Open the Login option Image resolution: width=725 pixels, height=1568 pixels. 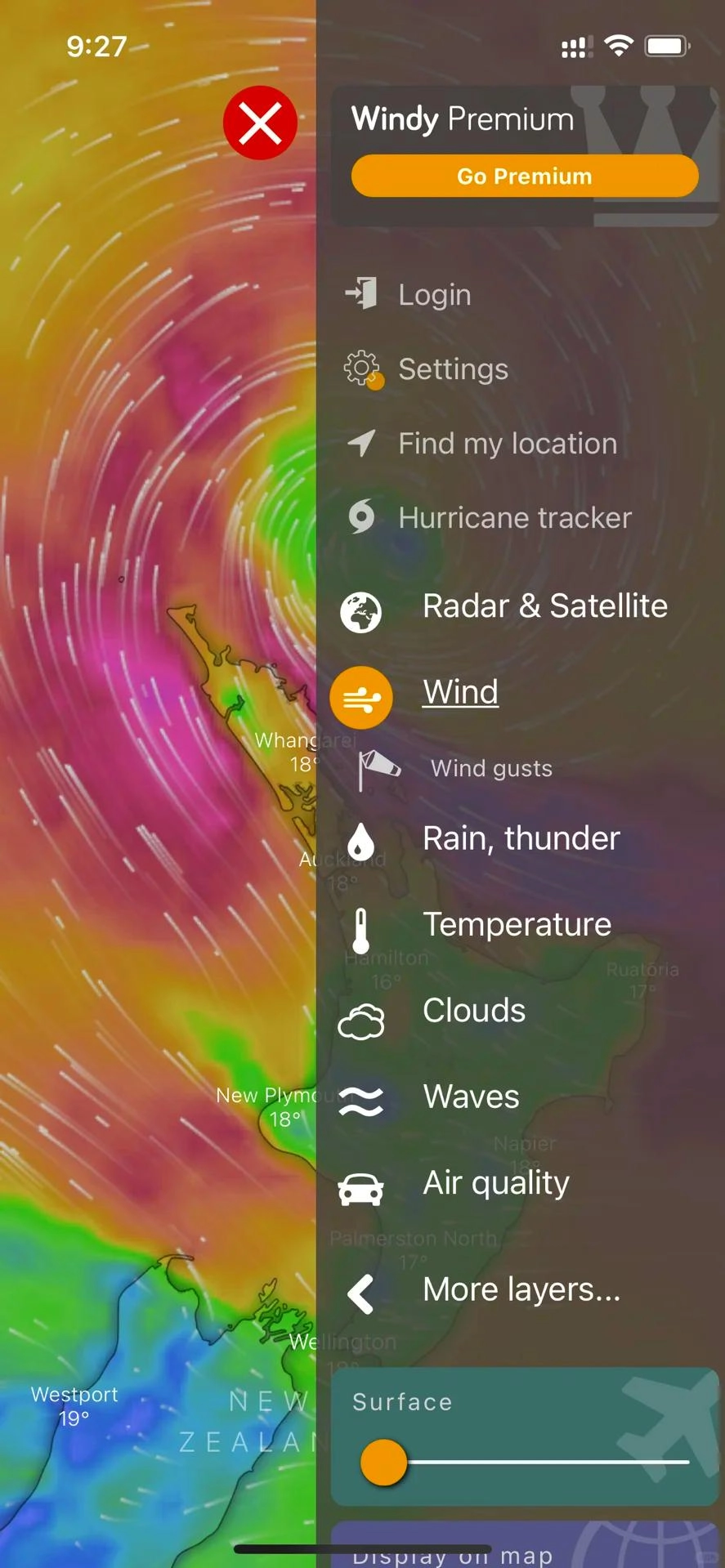tap(433, 294)
